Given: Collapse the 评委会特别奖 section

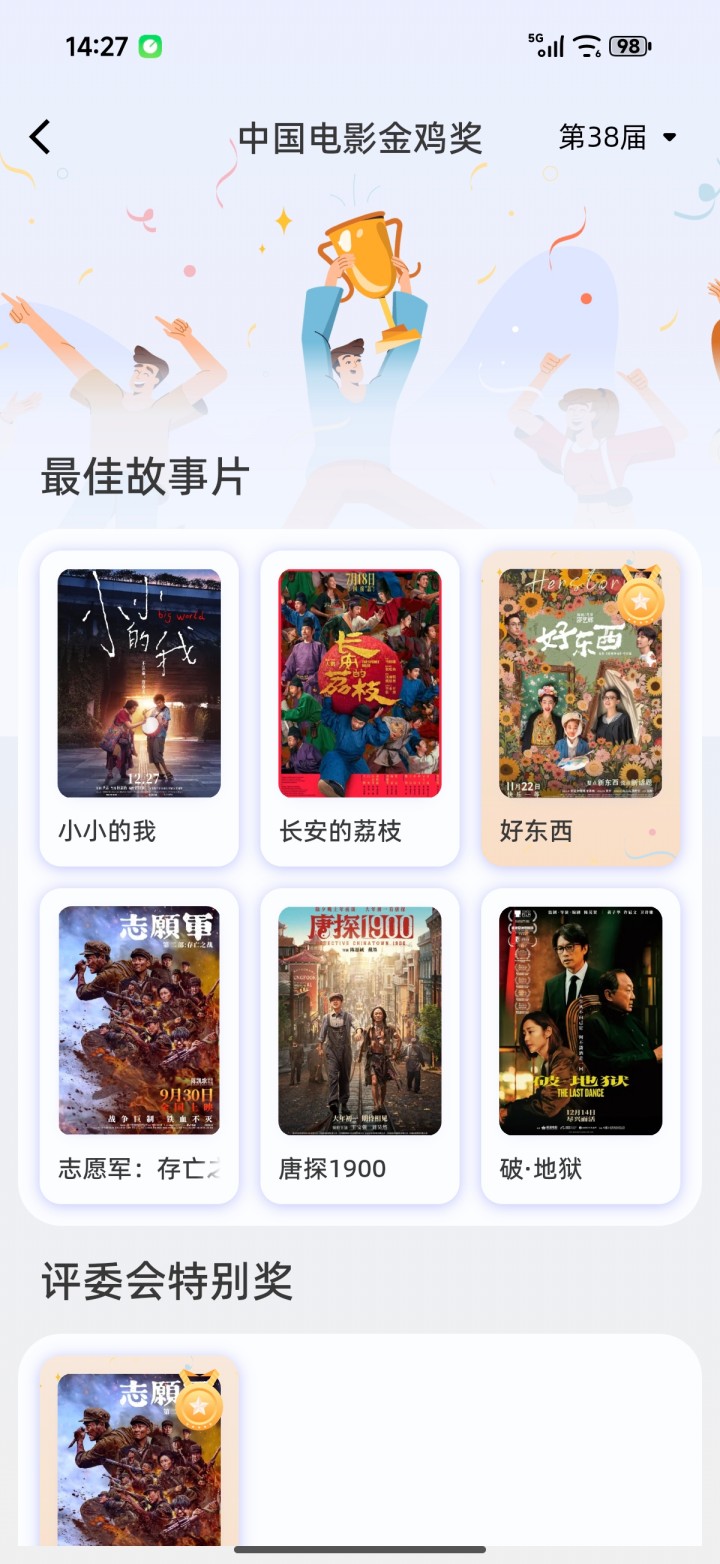Looking at the screenshot, I should [x=163, y=1286].
